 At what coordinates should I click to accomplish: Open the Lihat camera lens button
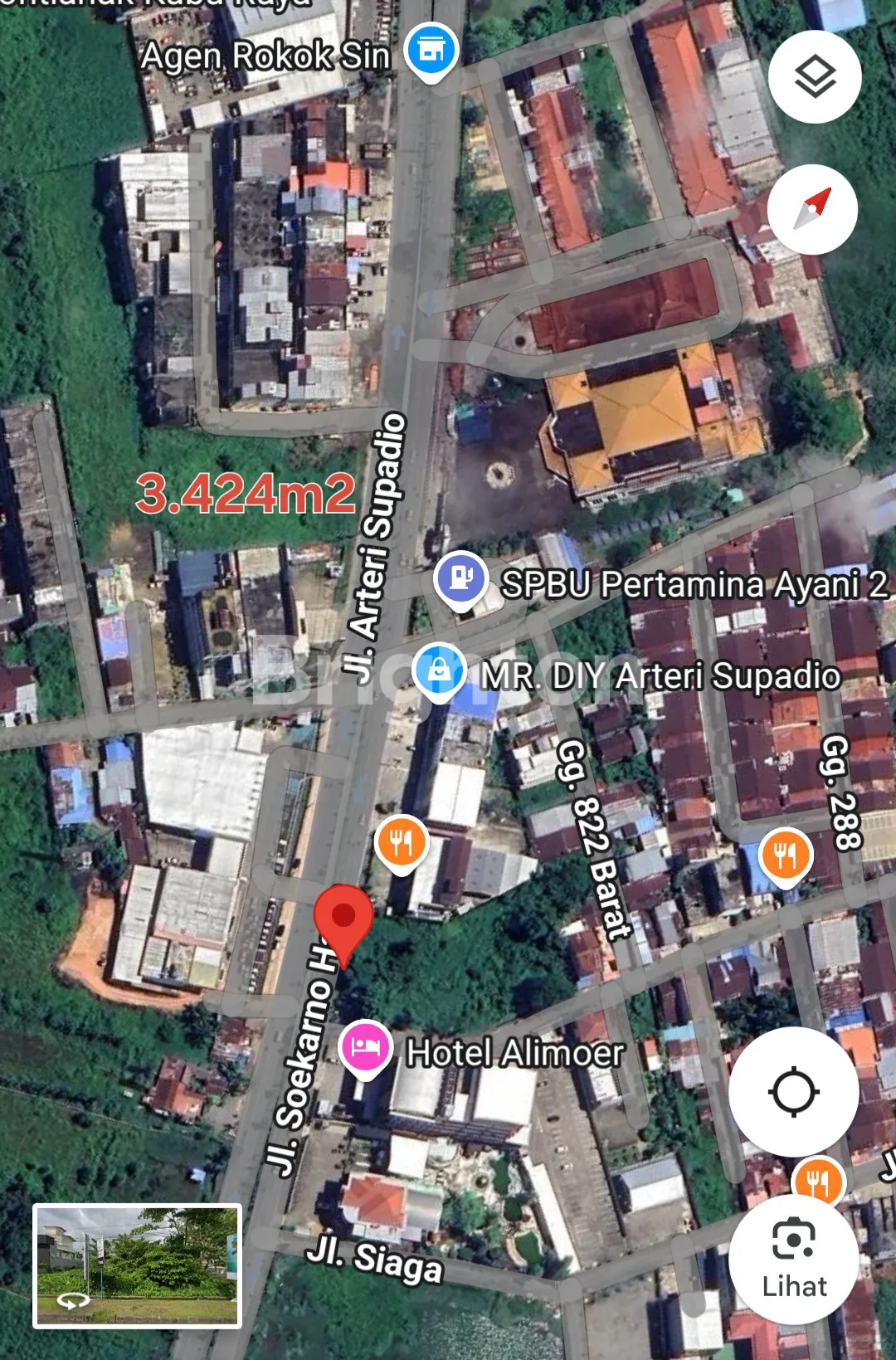pyautogui.click(x=793, y=1259)
